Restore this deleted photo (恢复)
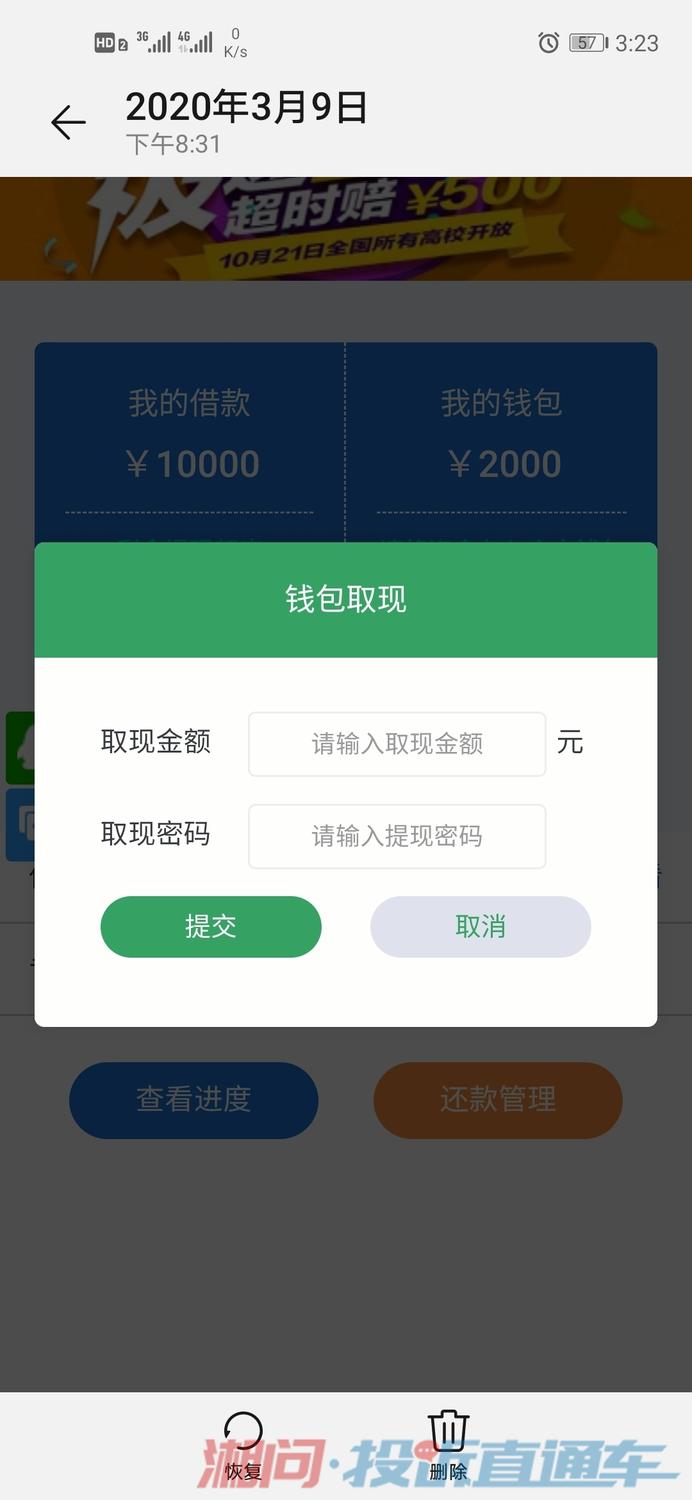The height and width of the screenshot is (1500, 692). [243, 1443]
